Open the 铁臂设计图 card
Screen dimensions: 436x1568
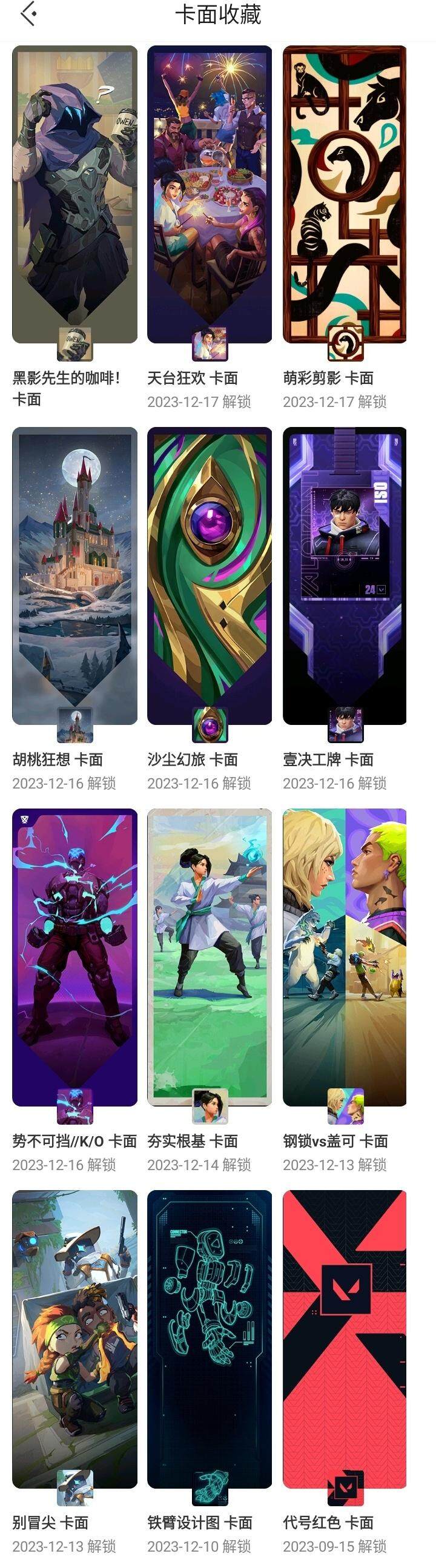tap(210, 1339)
